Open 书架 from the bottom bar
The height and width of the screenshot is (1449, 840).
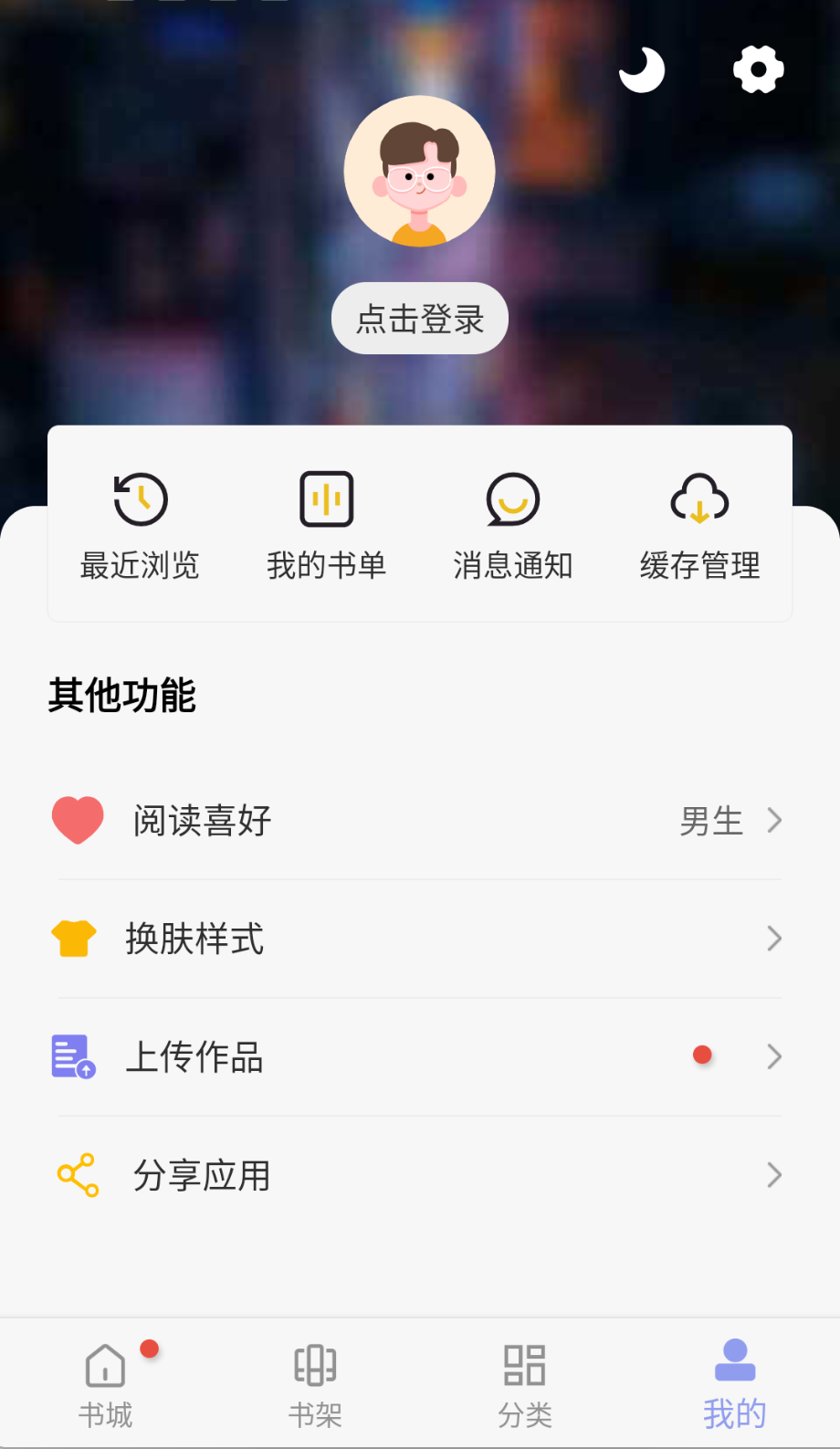(x=314, y=1383)
